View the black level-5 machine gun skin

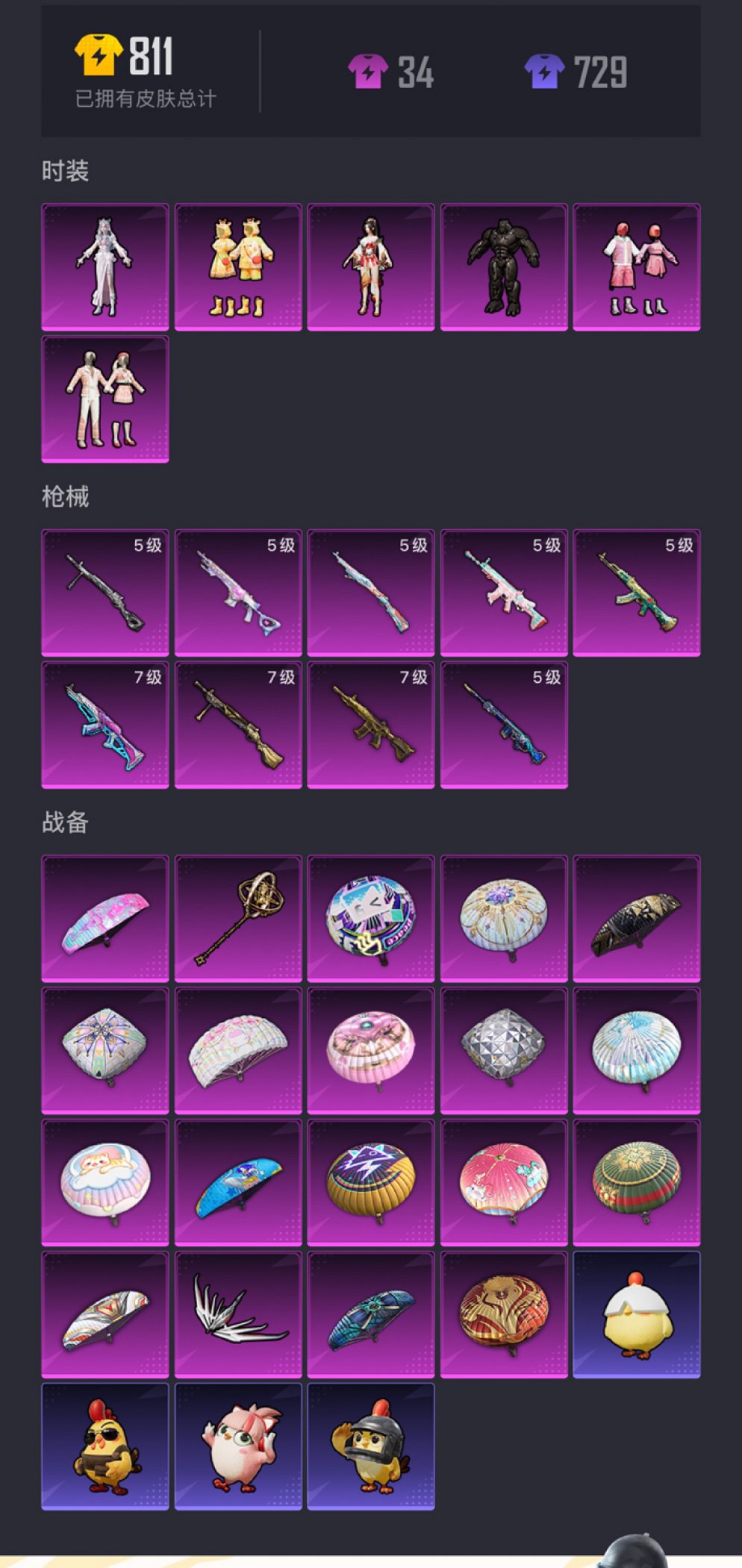click(x=105, y=593)
